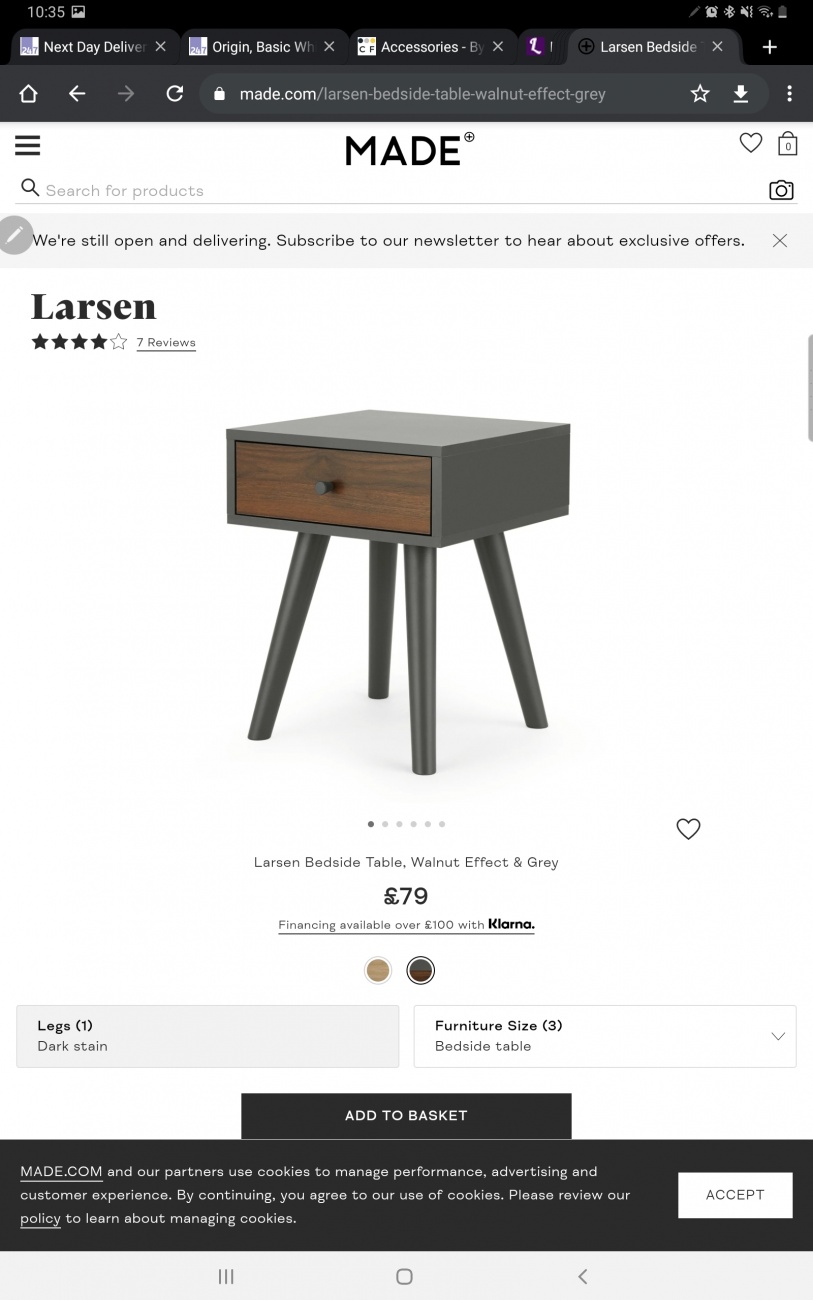The width and height of the screenshot is (813, 1300).
Task: Select the light oak colour swatch
Action: click(x=378, y=970)
